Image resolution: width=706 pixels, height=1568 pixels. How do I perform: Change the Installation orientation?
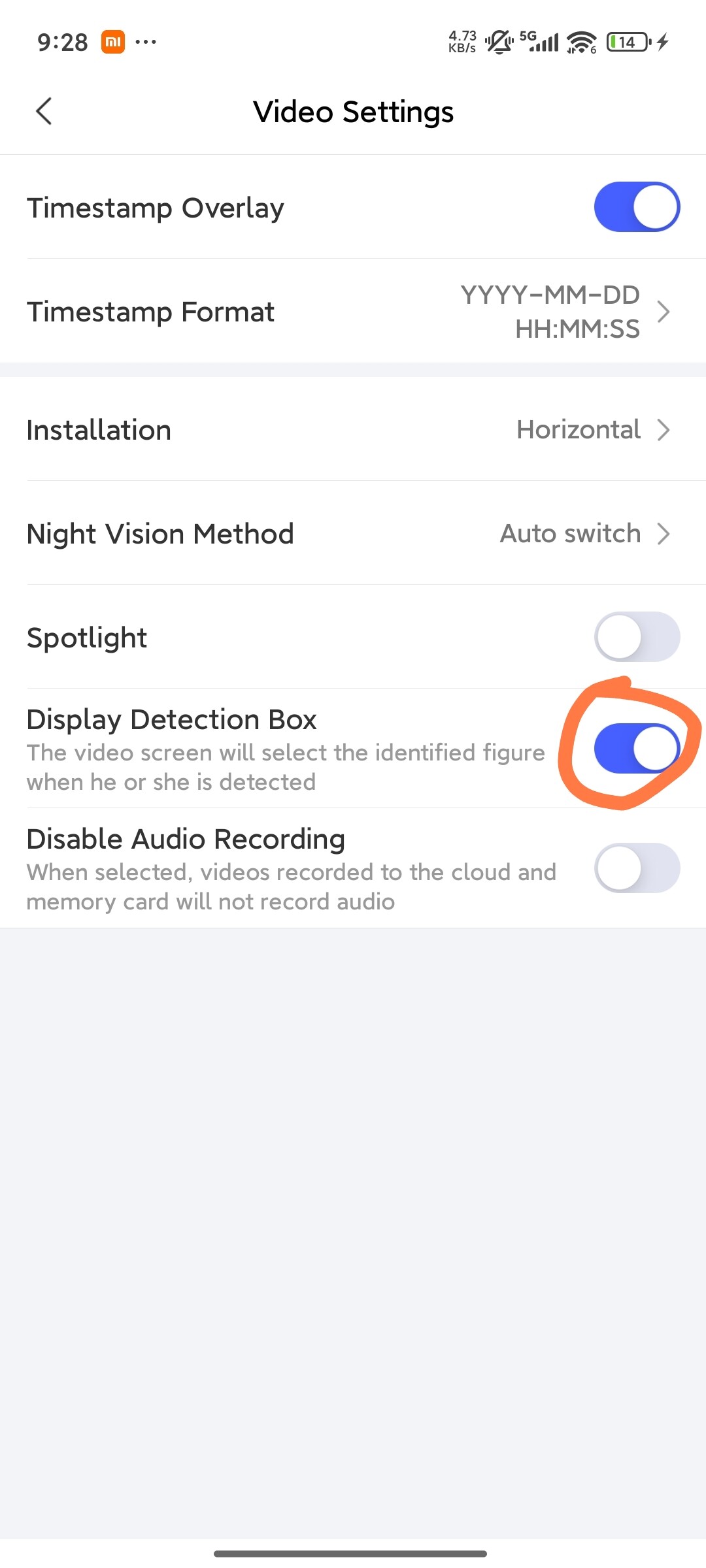[x=353, y=430]
